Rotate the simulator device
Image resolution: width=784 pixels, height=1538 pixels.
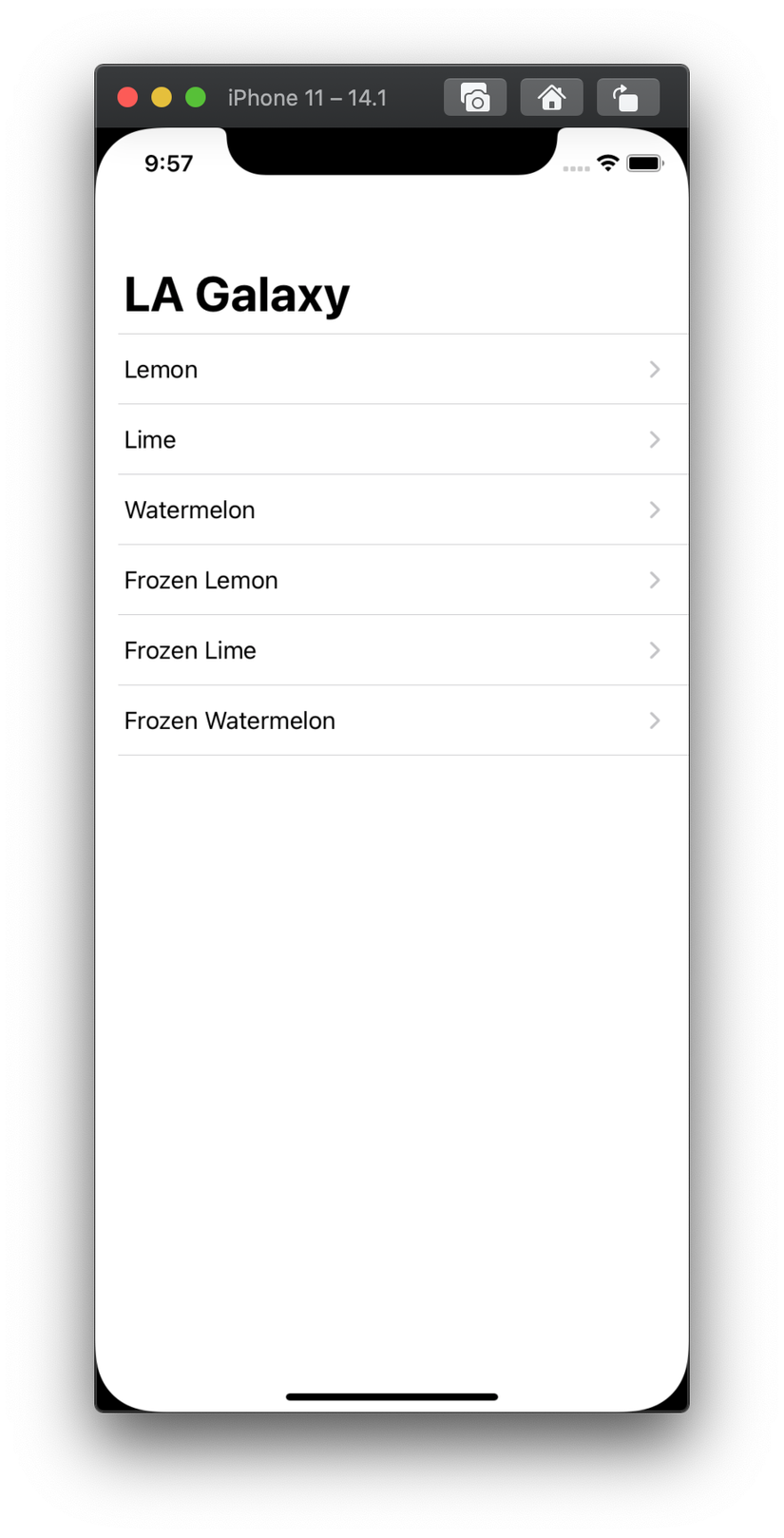point(627,98)
